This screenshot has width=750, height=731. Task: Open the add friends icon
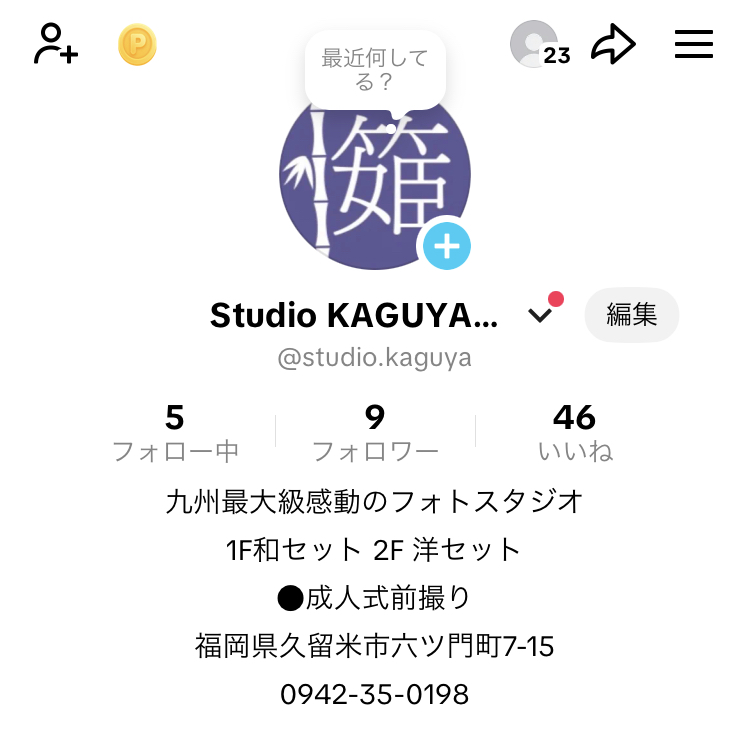[56, 45]
